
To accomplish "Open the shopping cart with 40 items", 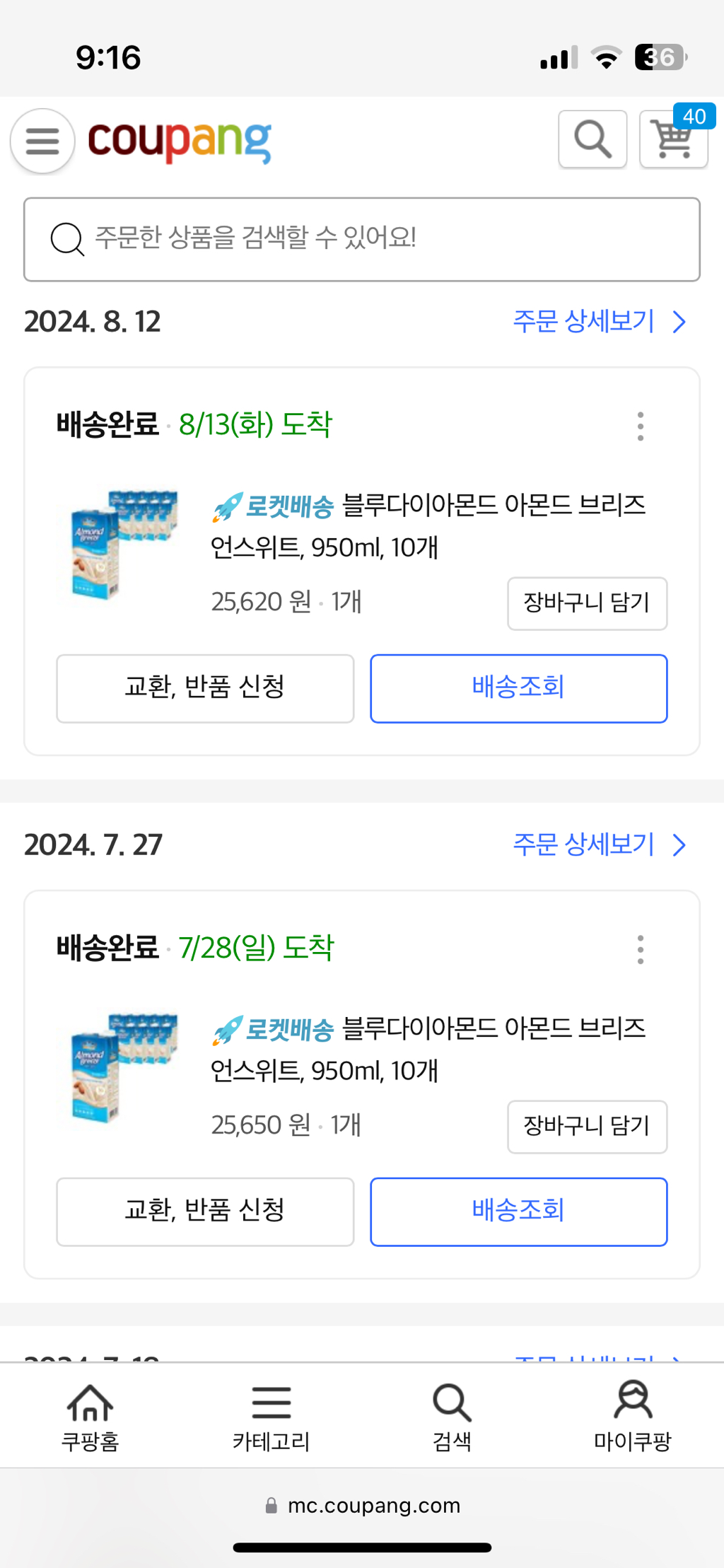I will 673,139.
